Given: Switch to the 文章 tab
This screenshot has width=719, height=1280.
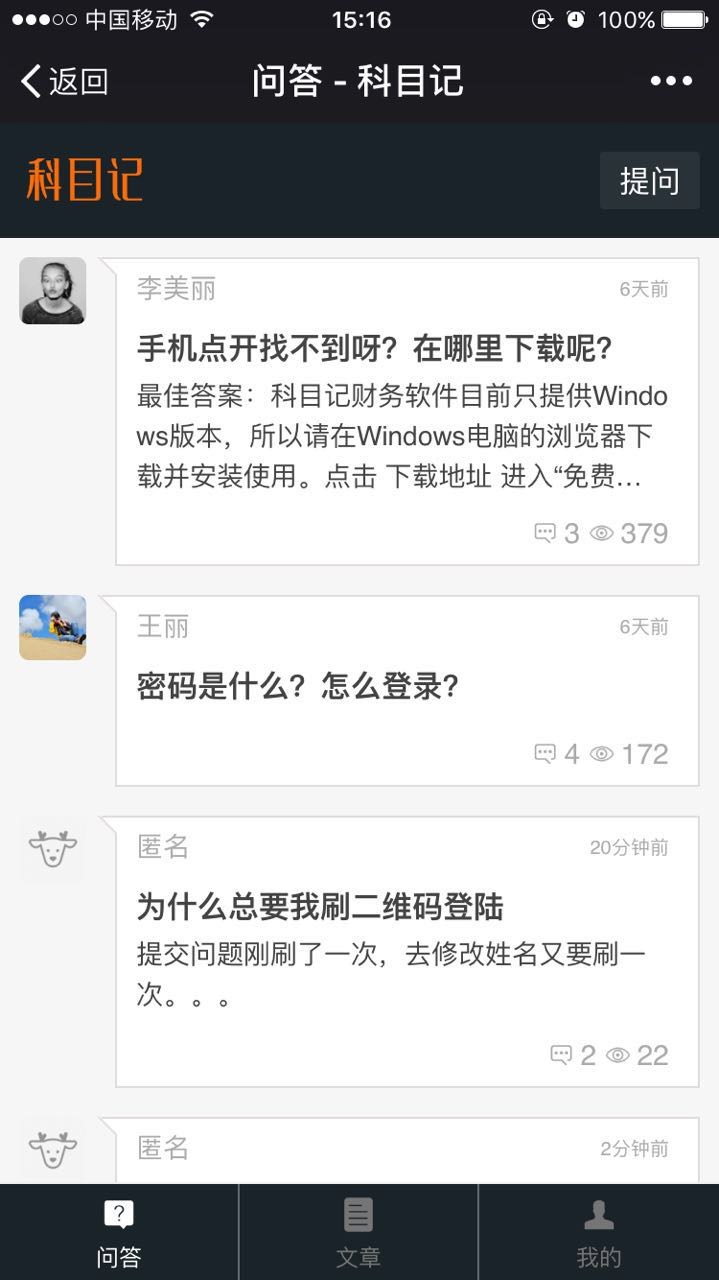Looking at the screenshot, I should pos(358,1233).
